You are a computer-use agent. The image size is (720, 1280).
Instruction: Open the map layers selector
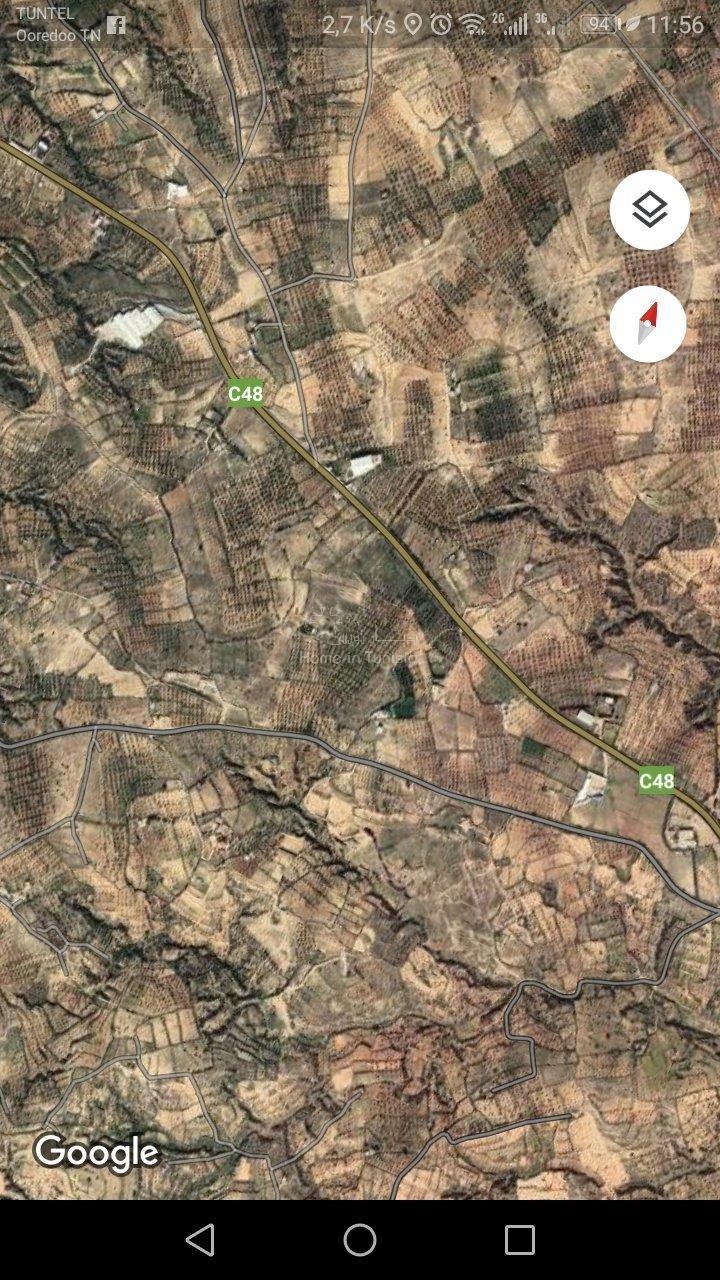point(649,210)
